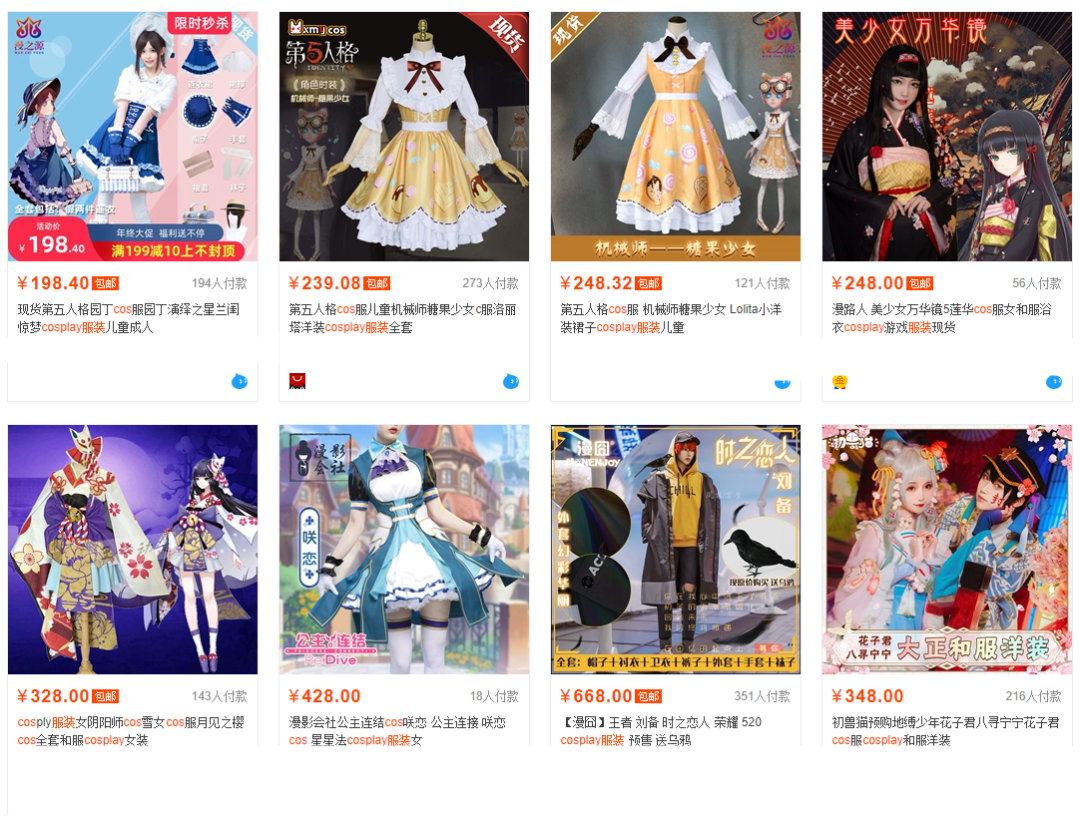1080x819 pixels.
Task: Chat with seller of the ¥239.08 dress
Action: click(x=511, y=381)
